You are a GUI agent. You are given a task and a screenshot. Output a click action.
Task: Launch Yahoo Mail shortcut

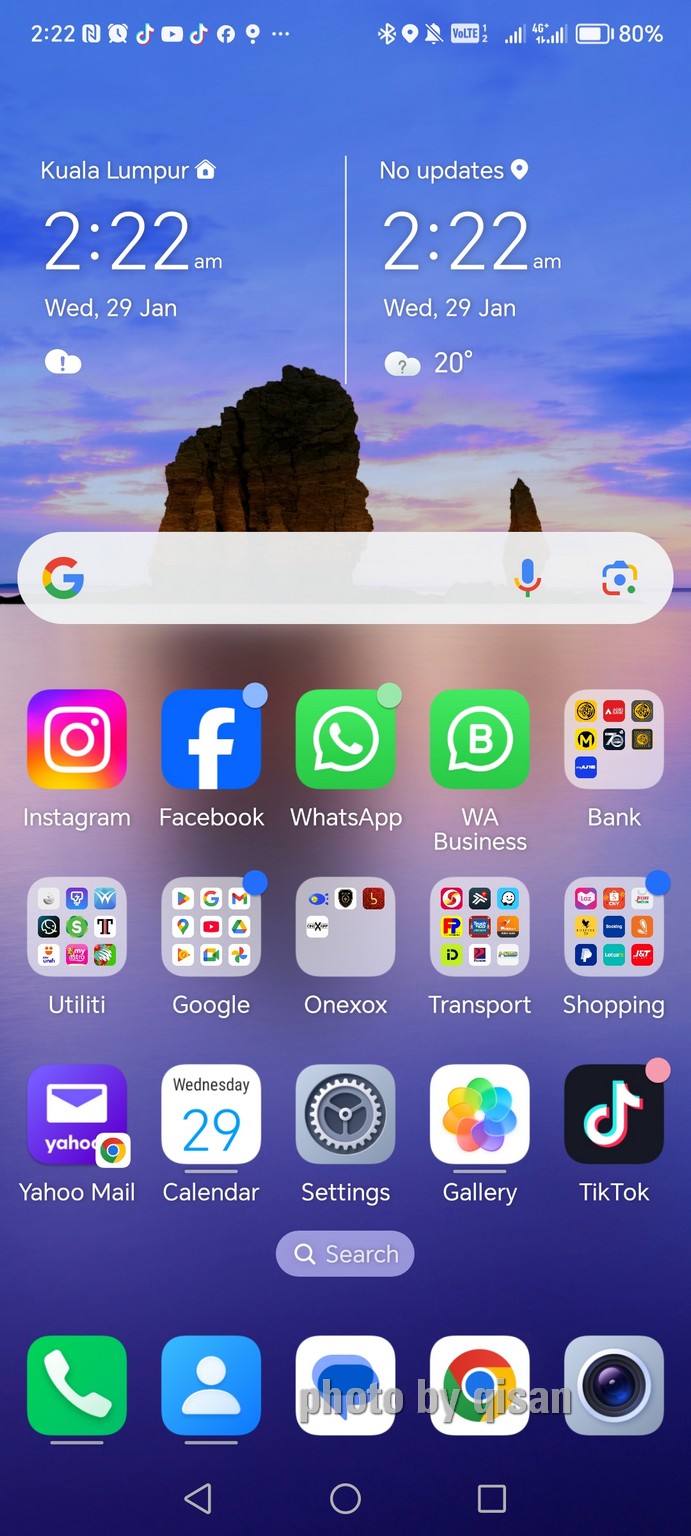point(77,1114)
